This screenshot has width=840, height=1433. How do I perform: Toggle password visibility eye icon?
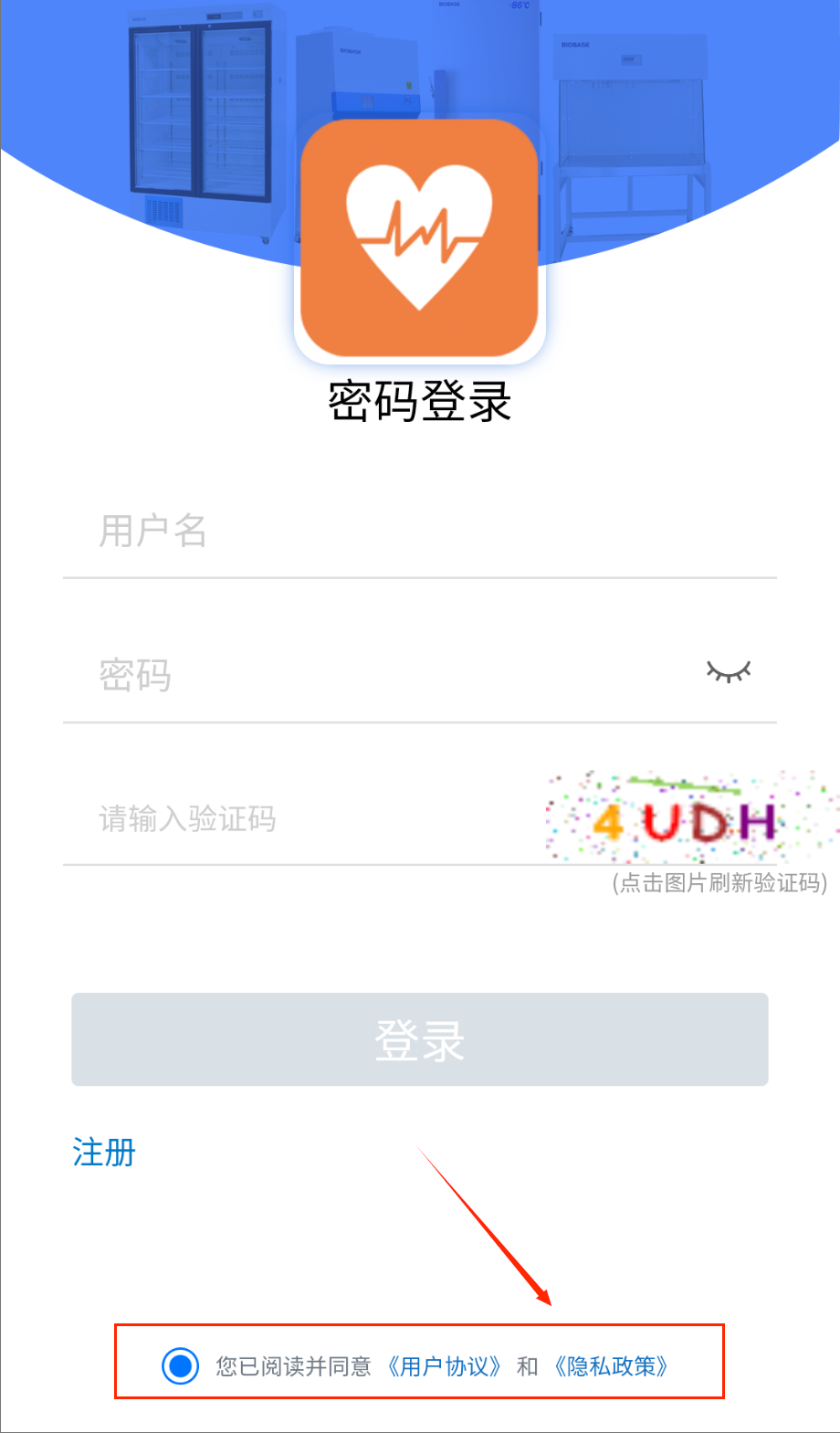pos(729,672)
